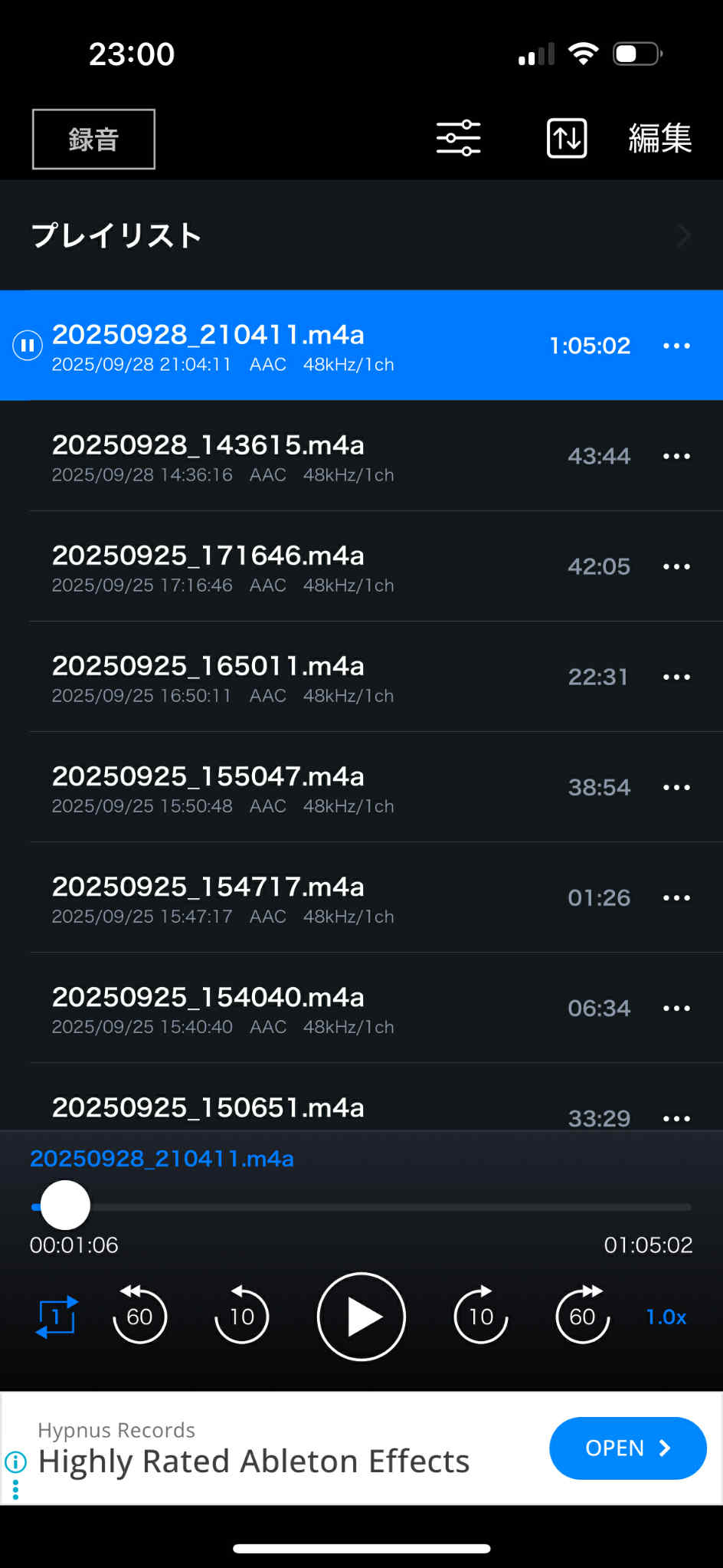The height and width of the screenshot is (1568, 723).
Task: Start playback with the play button
Action: tap(361, 1317)
